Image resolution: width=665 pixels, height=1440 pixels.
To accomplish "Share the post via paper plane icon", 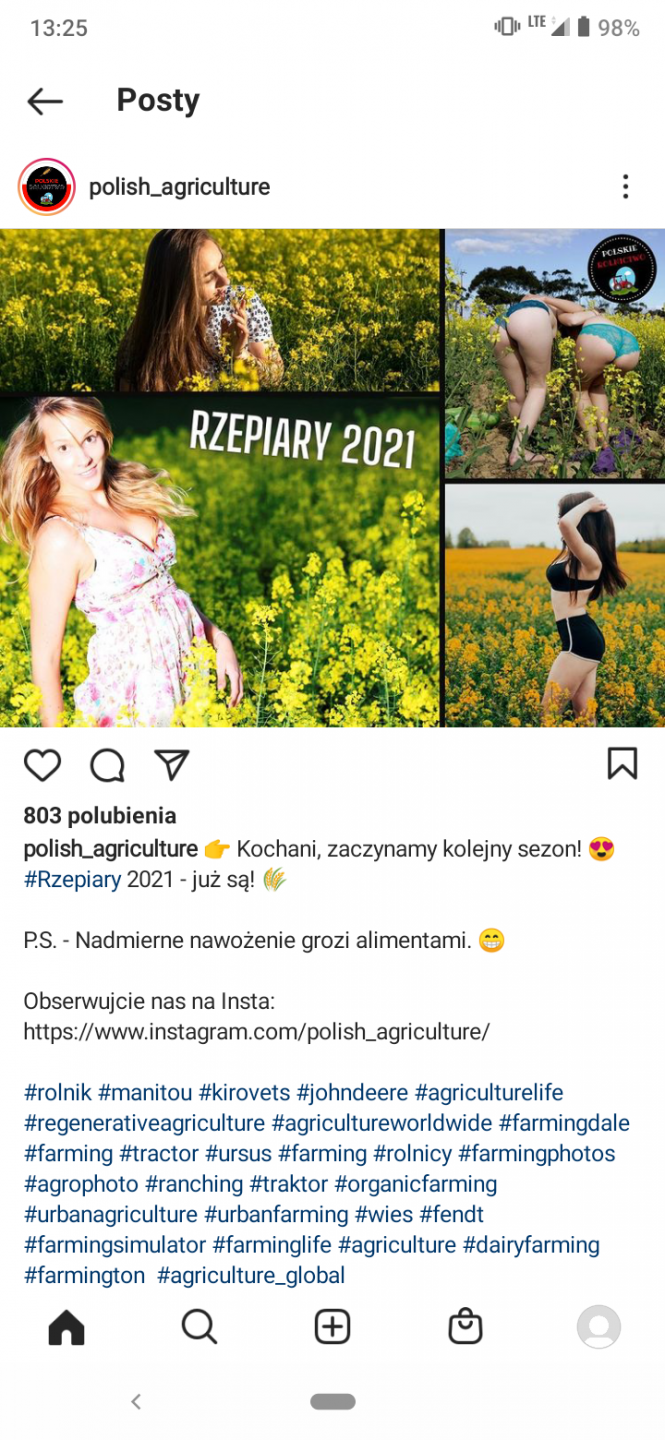I will click(x=172, y=765).
